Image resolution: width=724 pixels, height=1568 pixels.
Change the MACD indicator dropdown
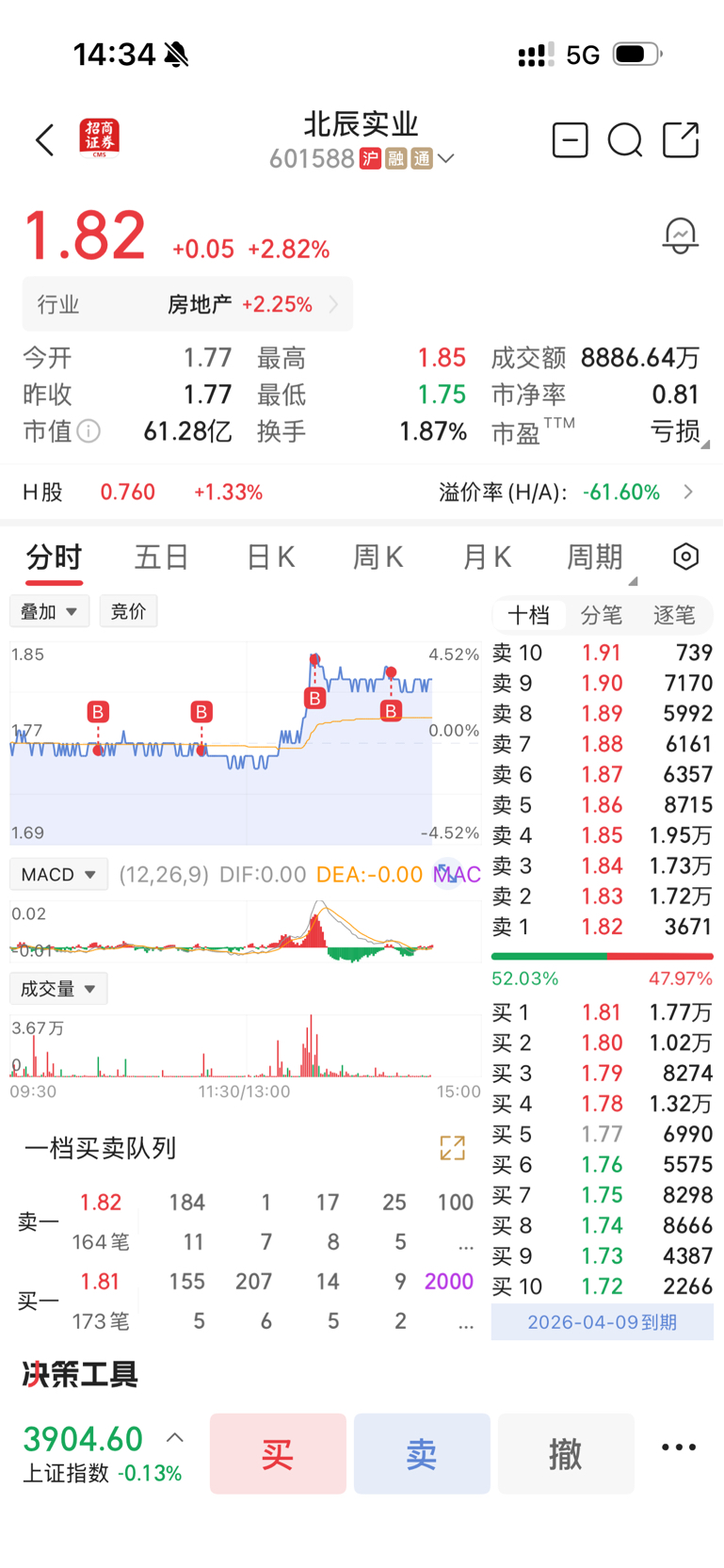58,874
